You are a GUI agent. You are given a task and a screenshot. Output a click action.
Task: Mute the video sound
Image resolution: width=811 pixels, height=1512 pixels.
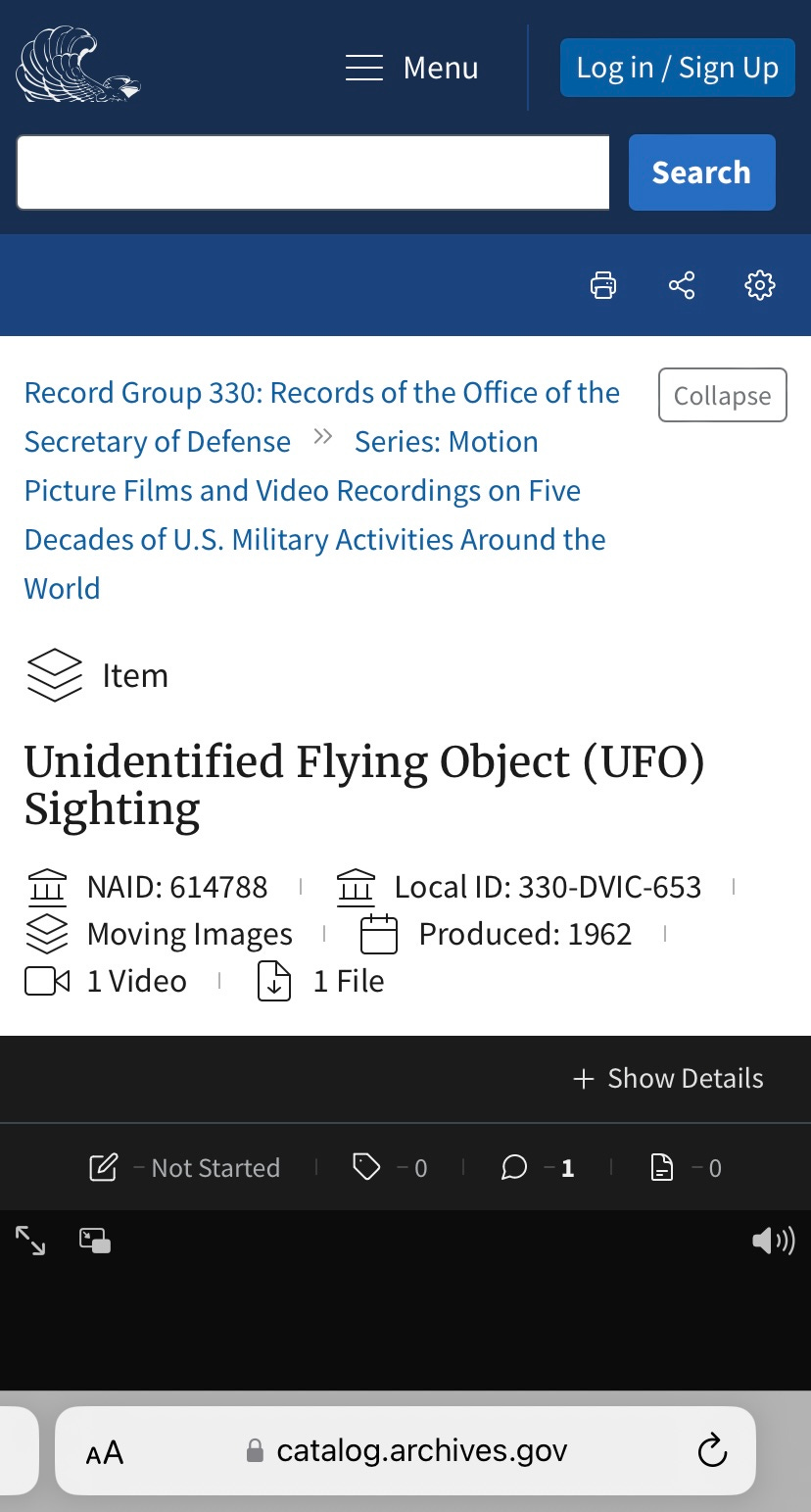click(x=773, y=1242)
